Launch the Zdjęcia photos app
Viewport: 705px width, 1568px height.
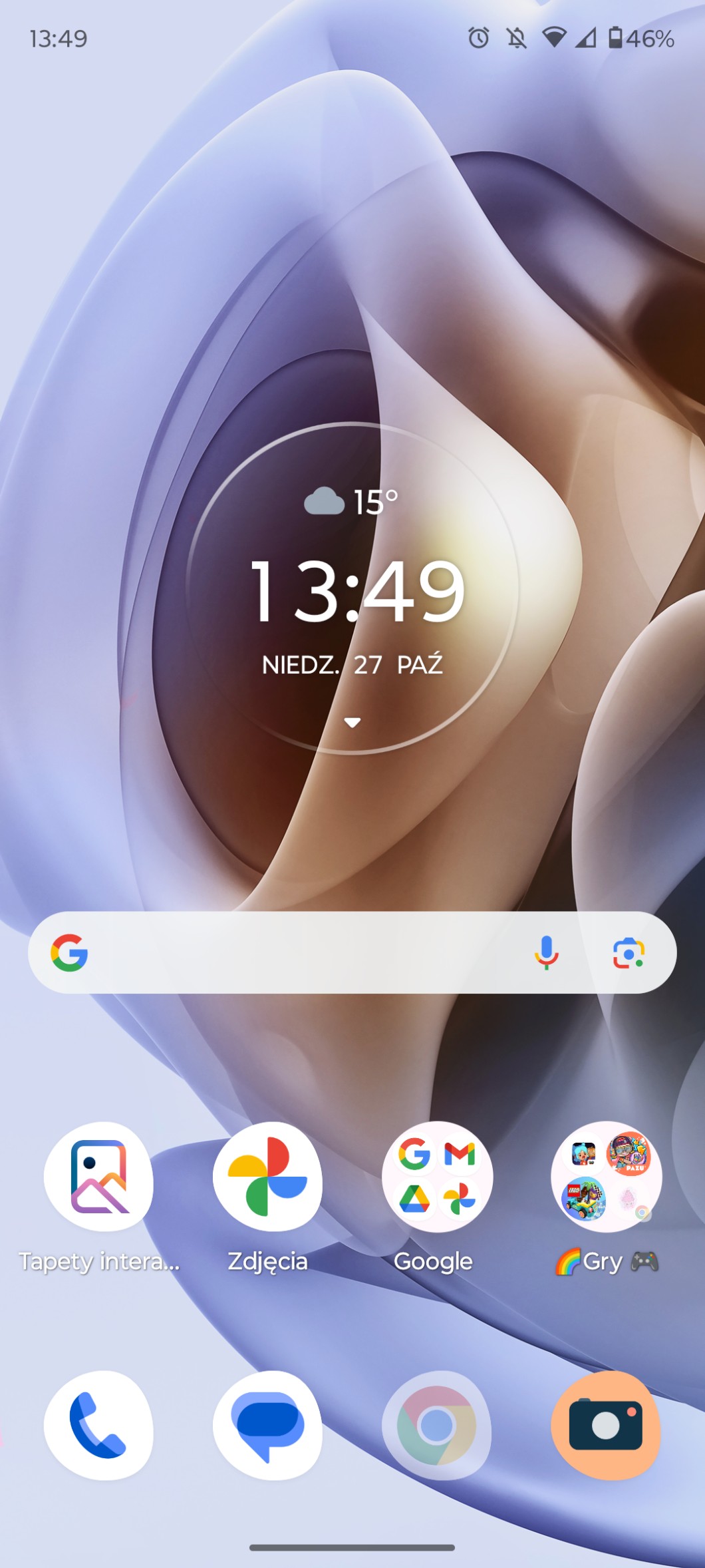pyautogui.click(x=267, y=1177)
